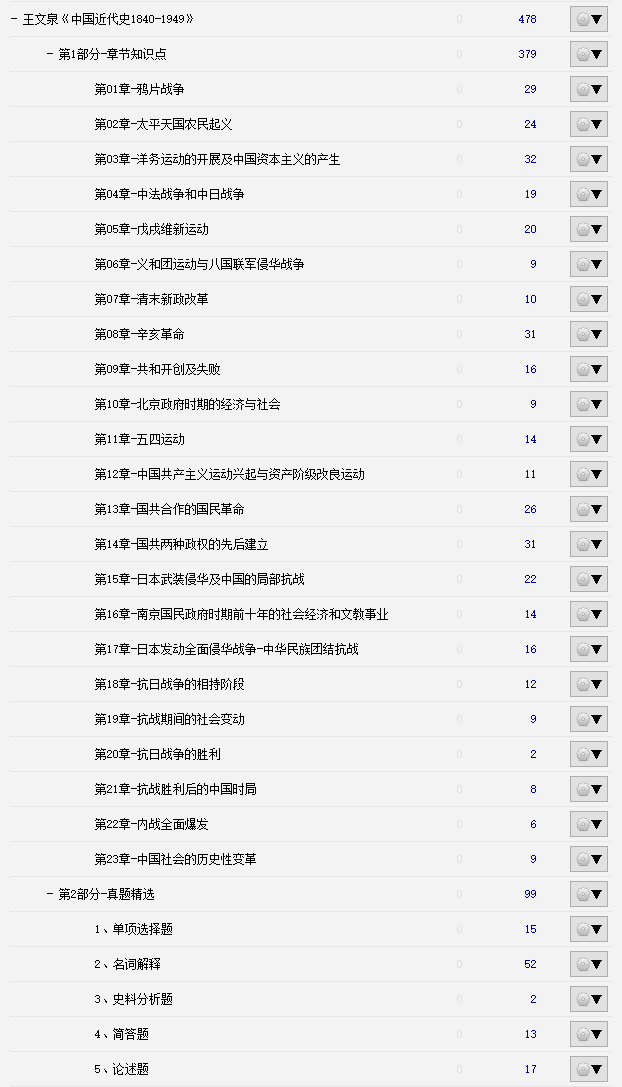Open the 32 questions of 第03章
The image size is (622, 1087).
point(530,159)
